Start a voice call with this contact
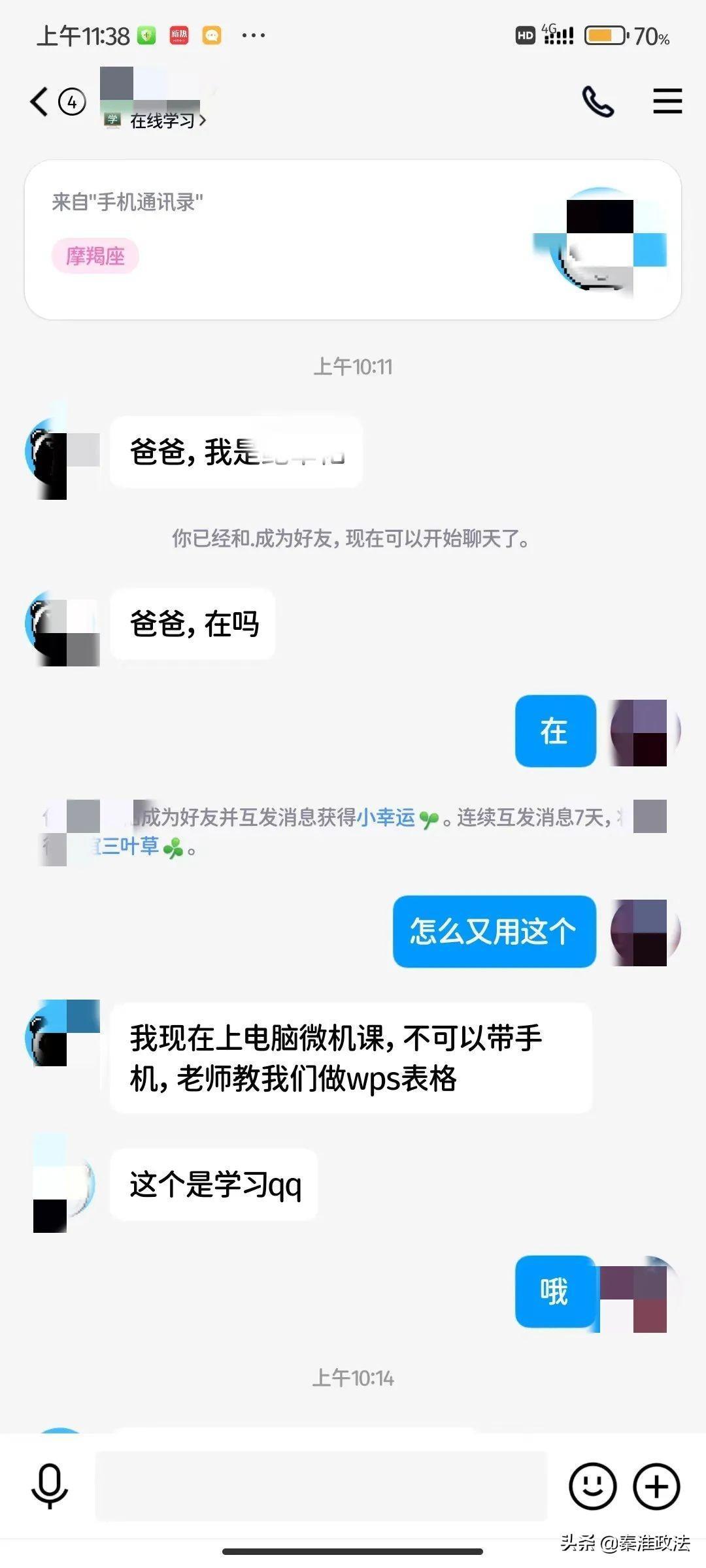This screenshot has width=706, height=1568. [597, 102]
